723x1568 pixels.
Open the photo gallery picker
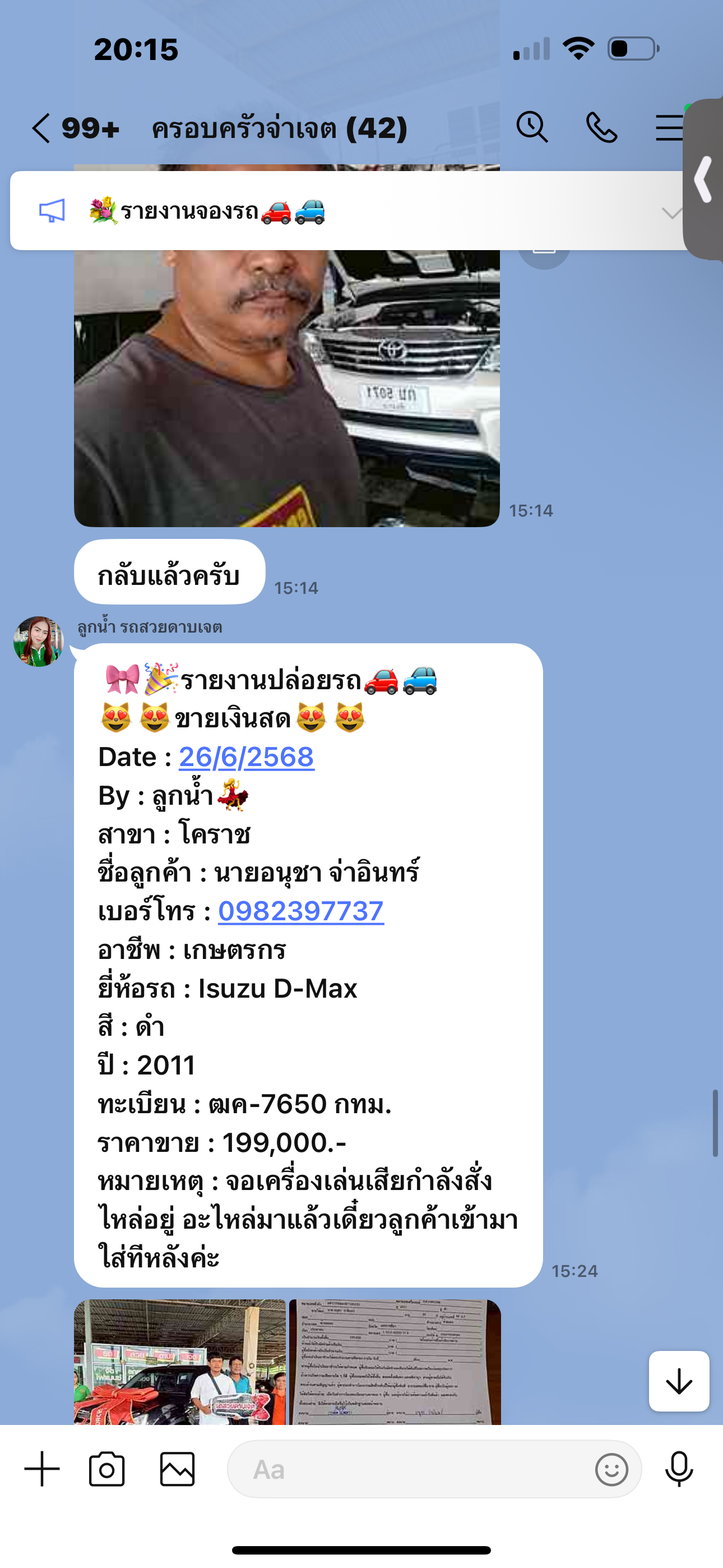tap(177, 1469)
